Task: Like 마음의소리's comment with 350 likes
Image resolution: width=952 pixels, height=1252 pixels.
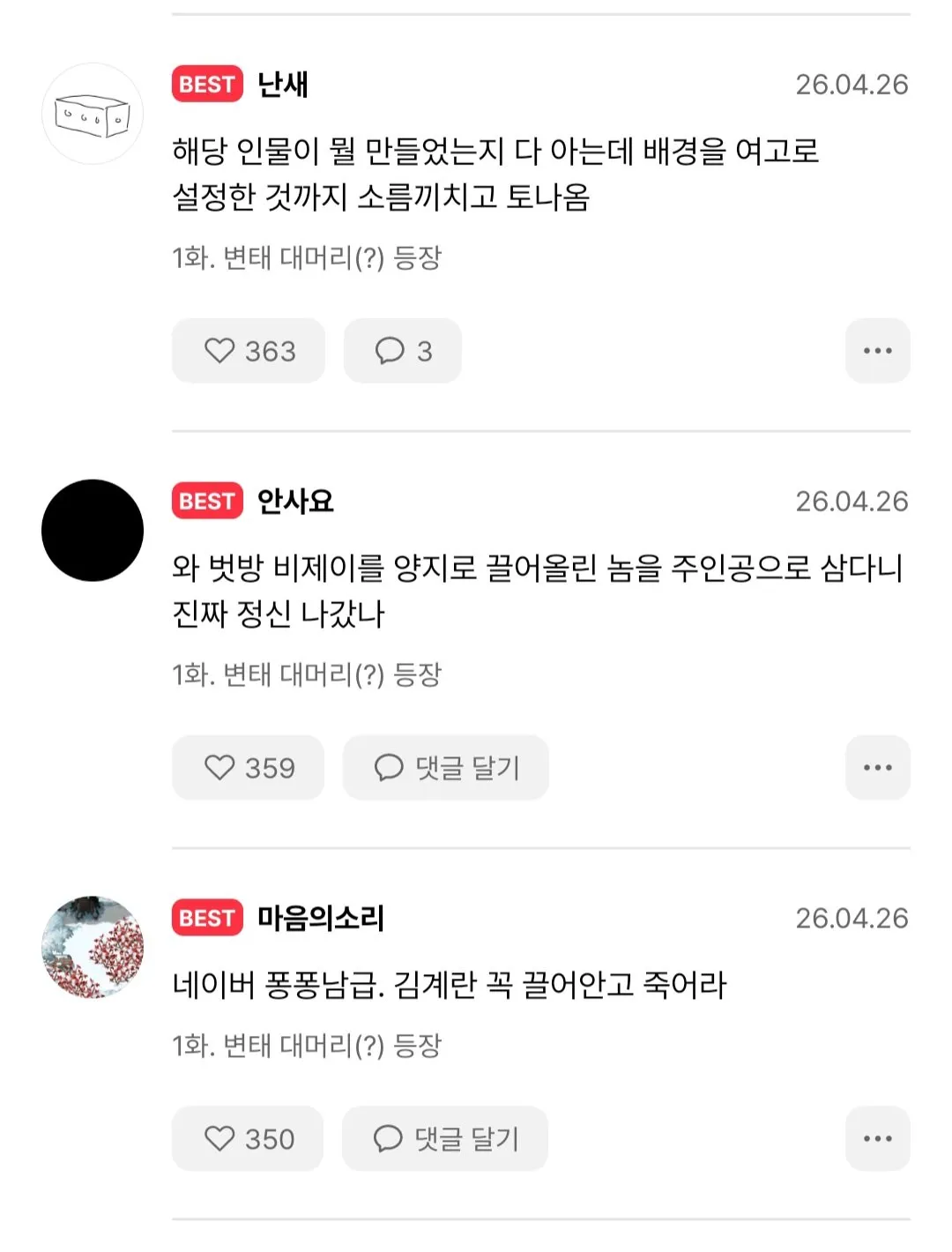Action: pyautogui.click(x=249, y=1138)
